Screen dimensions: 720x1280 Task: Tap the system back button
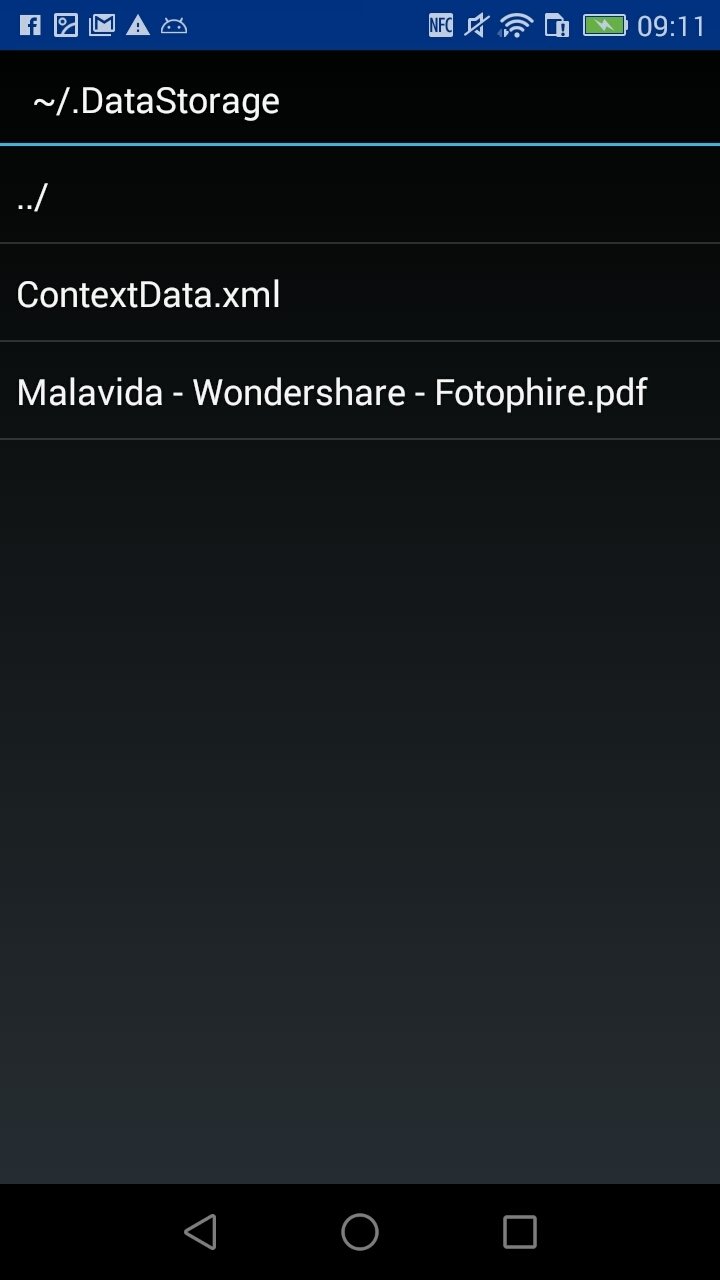(x=201, y=1232)
